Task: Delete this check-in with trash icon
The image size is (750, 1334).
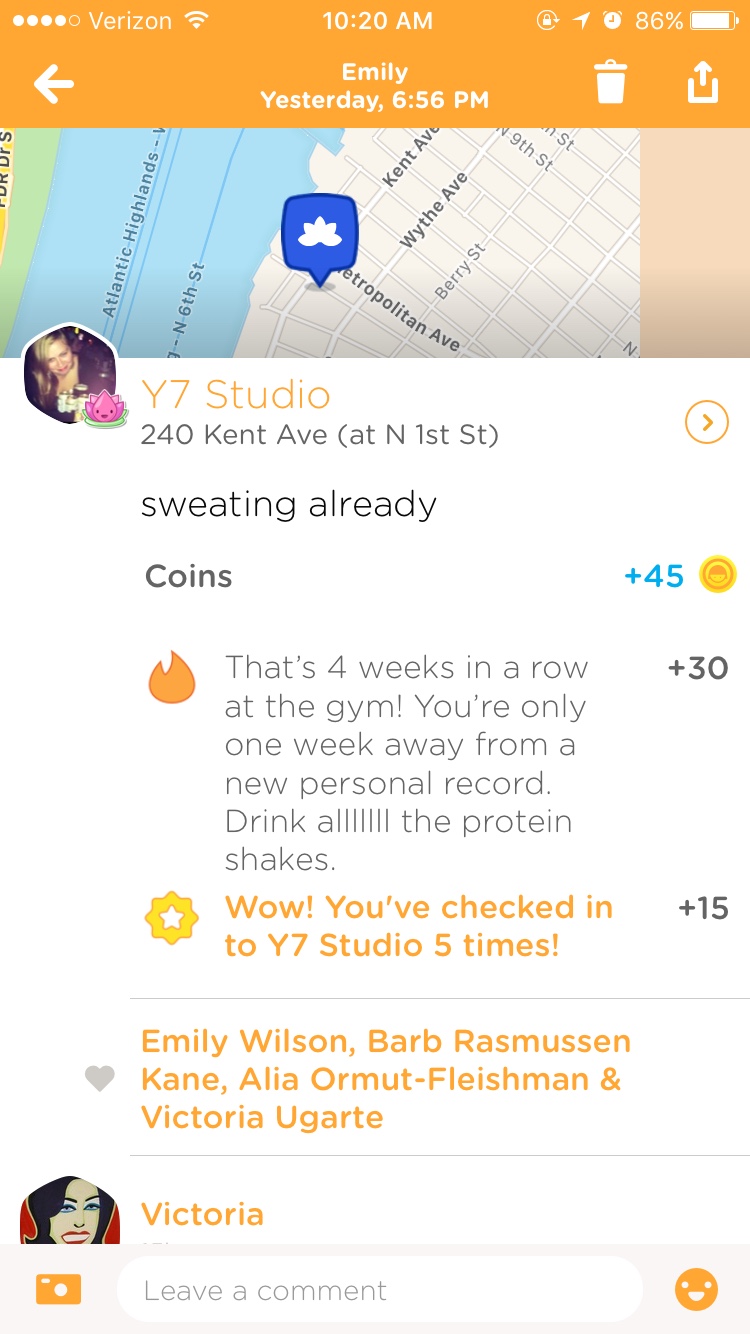Action: coord(610,82)
